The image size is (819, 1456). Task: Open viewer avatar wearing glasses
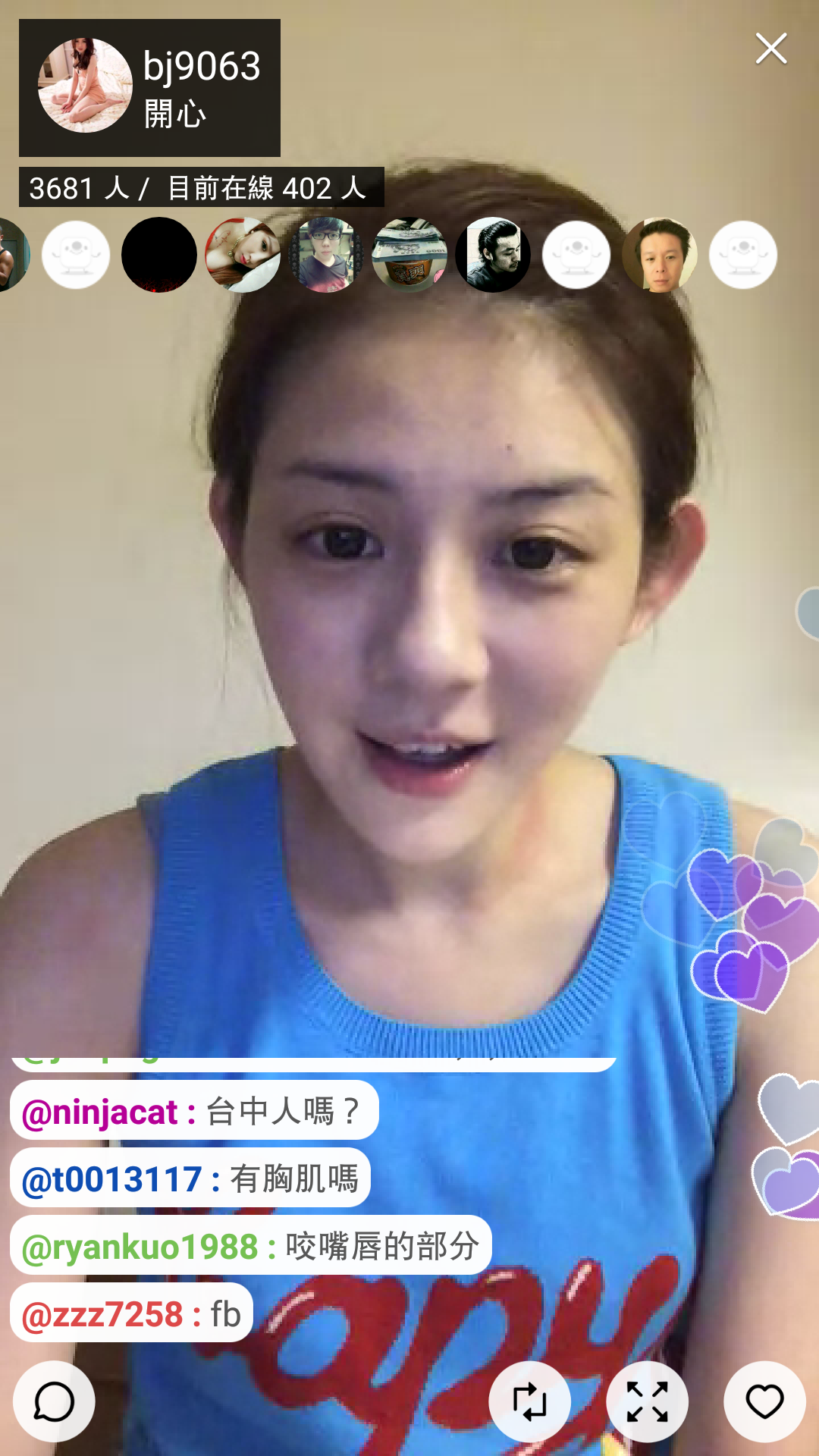(326, 255)
